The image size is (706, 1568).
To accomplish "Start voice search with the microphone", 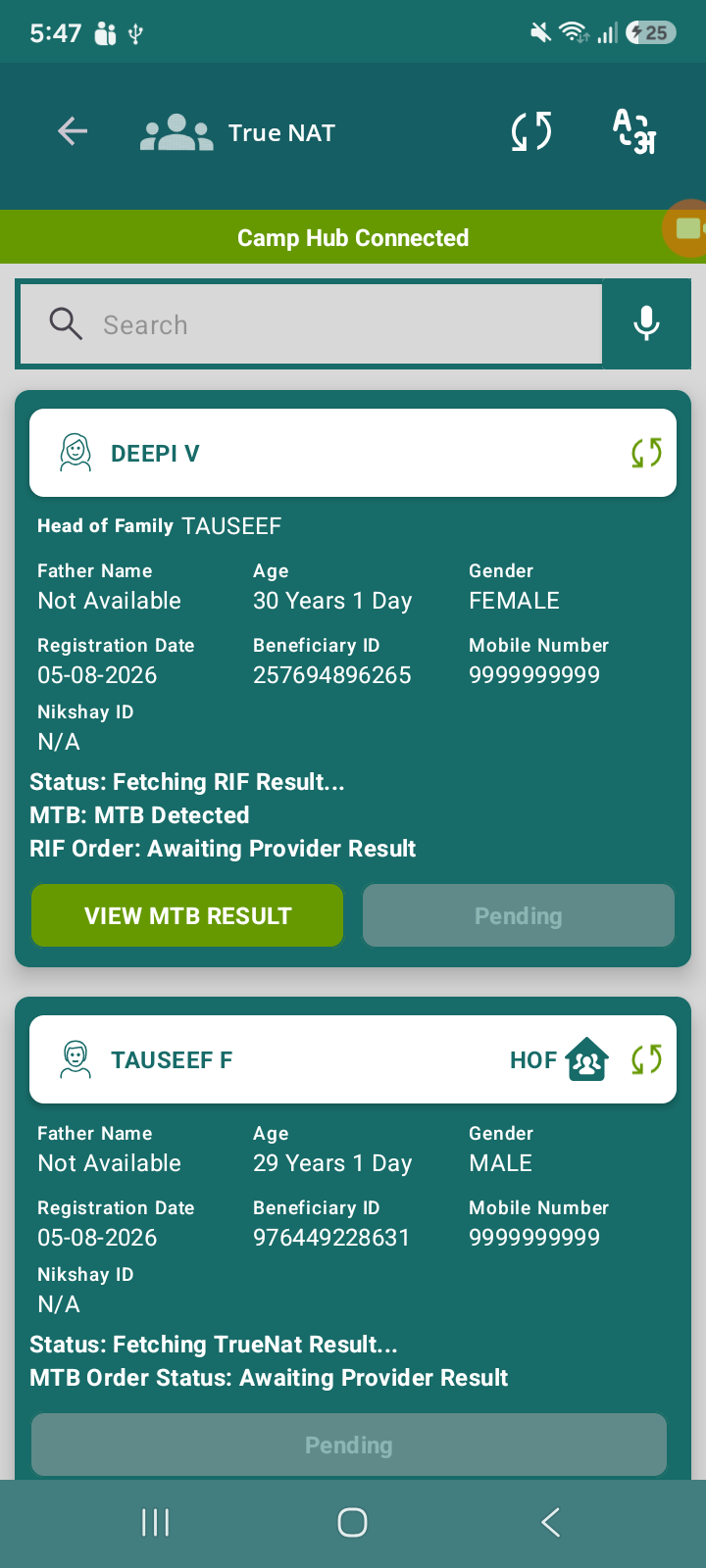I will [646, 323].
